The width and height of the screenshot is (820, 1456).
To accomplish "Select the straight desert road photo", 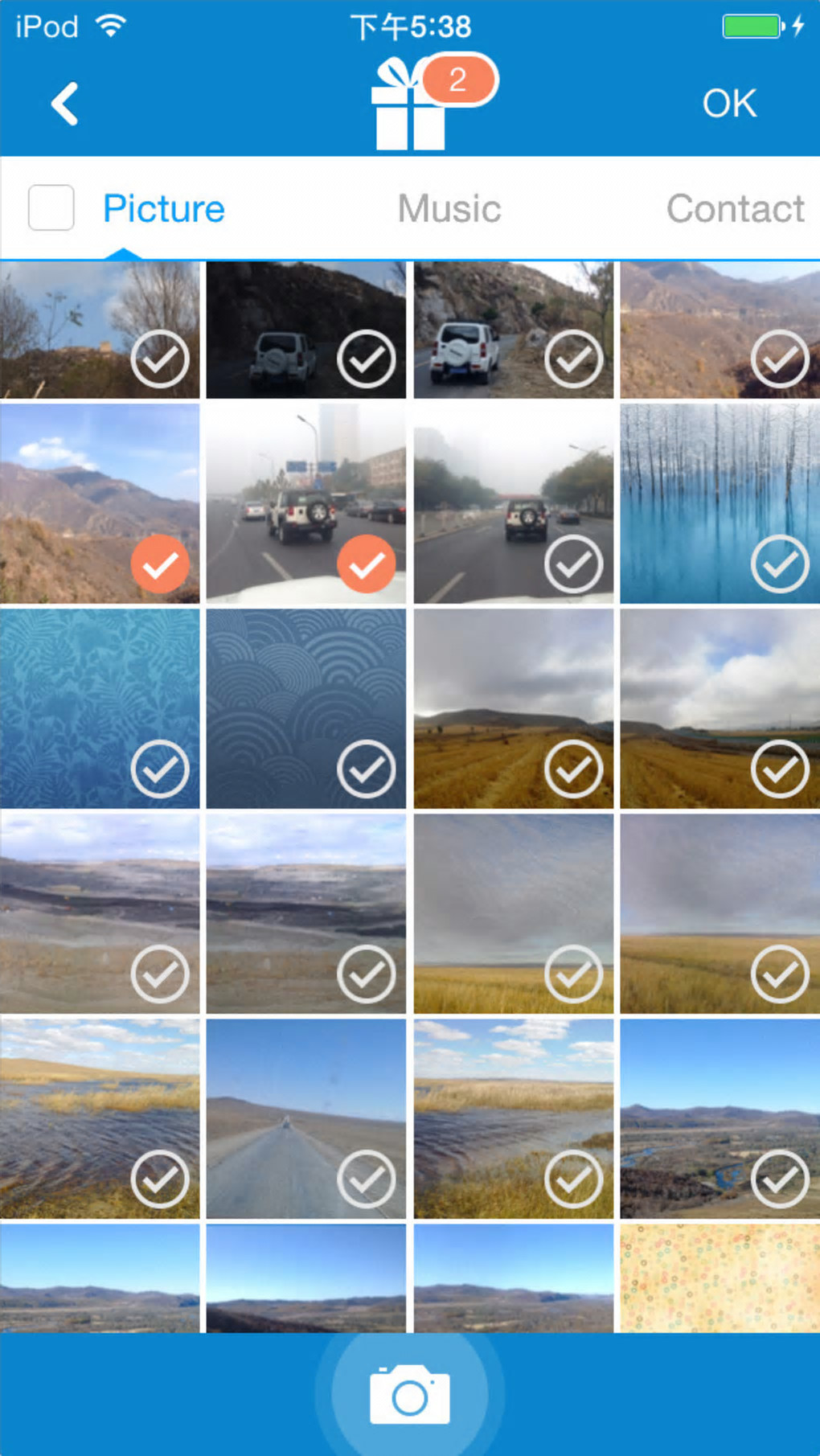I will tap(367, 1179).
